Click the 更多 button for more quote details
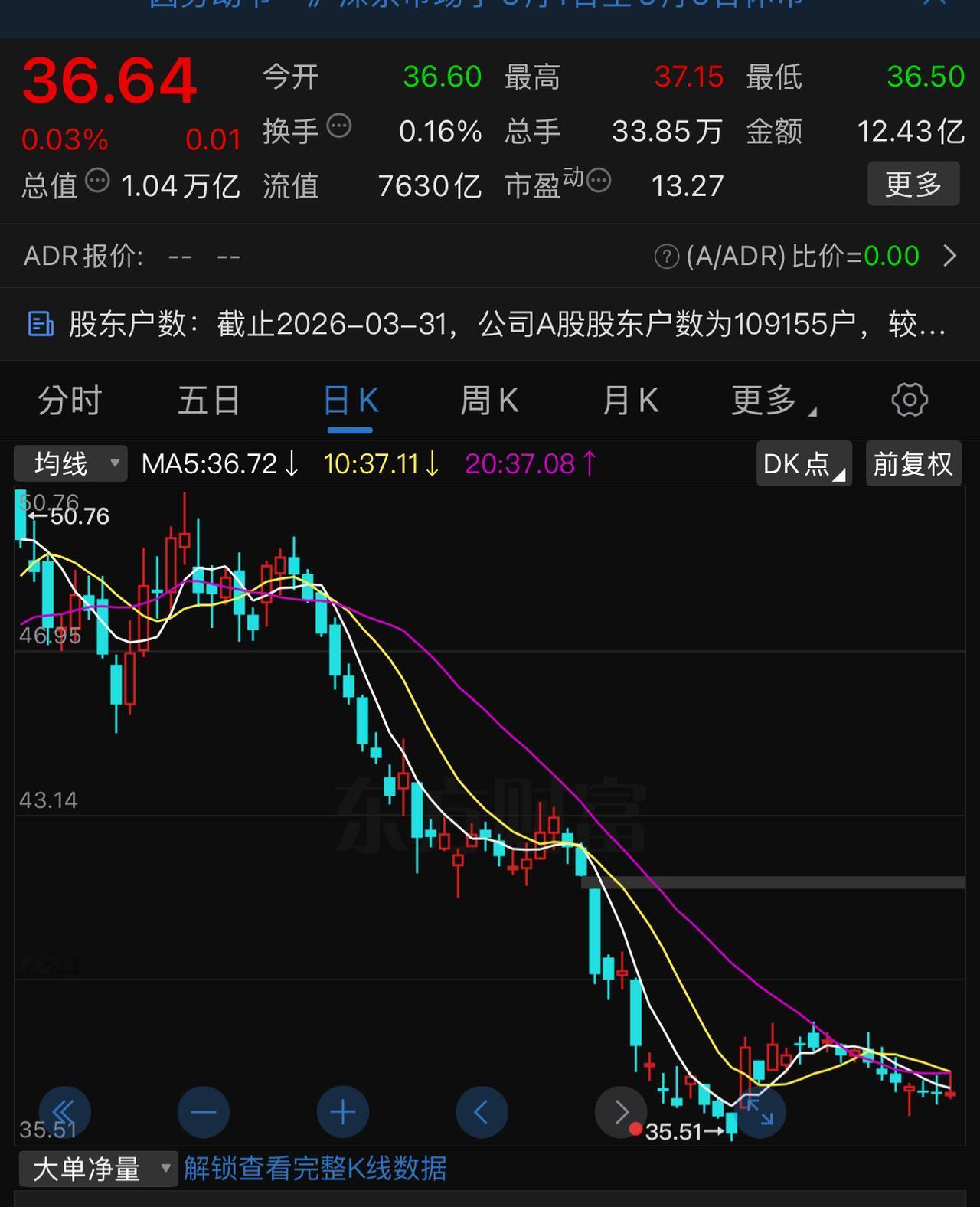980x1207 pixels. [x=913, y=184]
